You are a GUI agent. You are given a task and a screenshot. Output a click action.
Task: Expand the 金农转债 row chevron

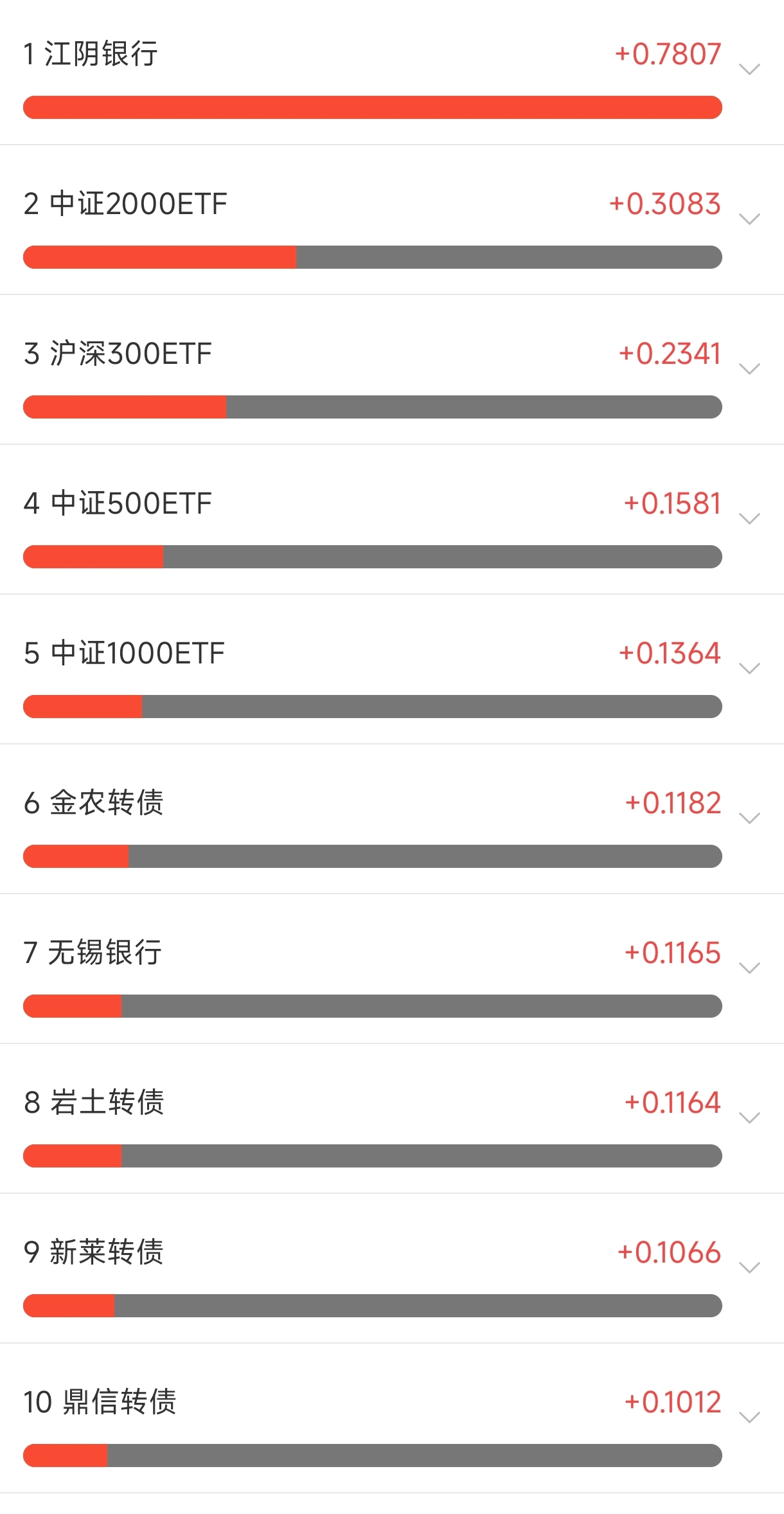click(749, 818)
